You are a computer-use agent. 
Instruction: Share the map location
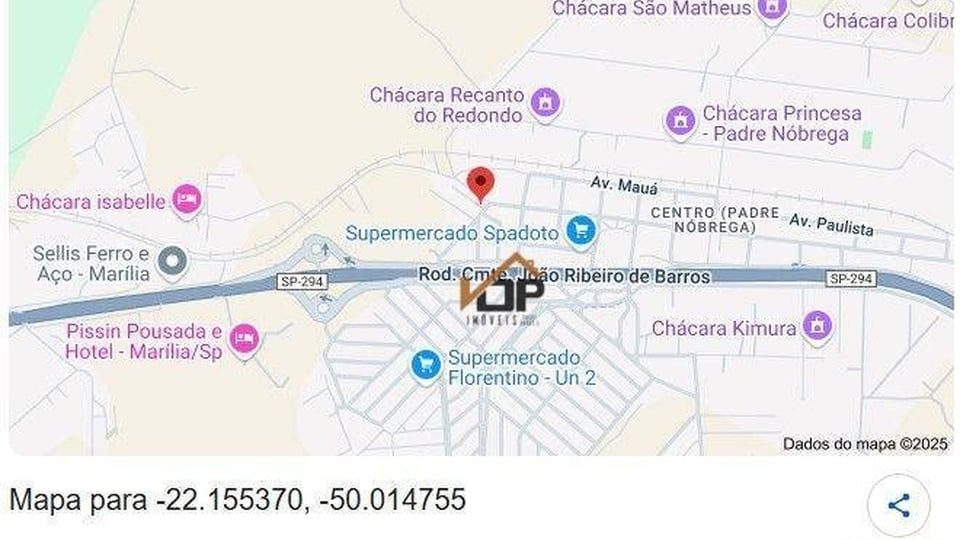[898, 505]
